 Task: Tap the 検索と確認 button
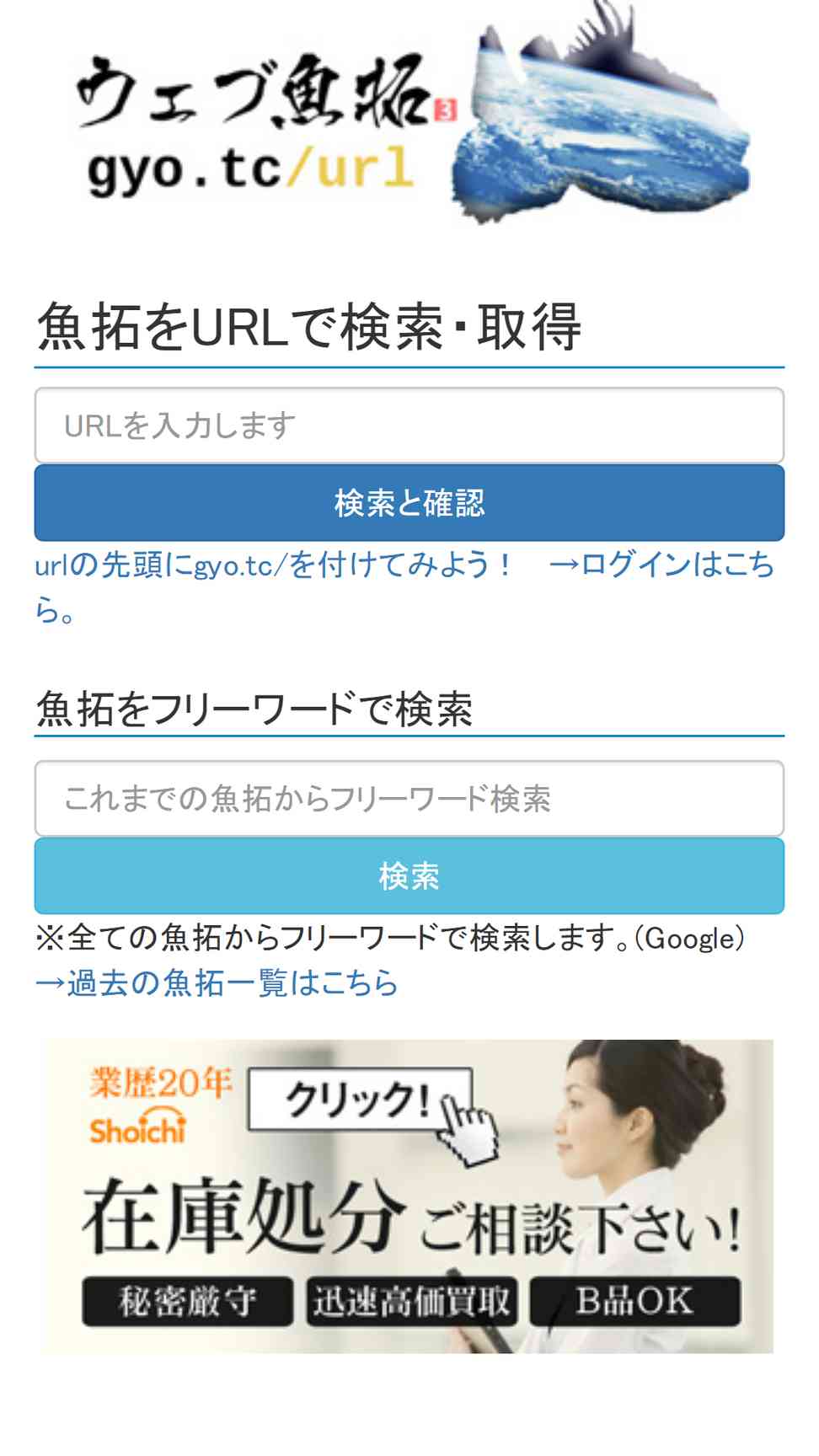pyautogui.click(x=409, y=503)
